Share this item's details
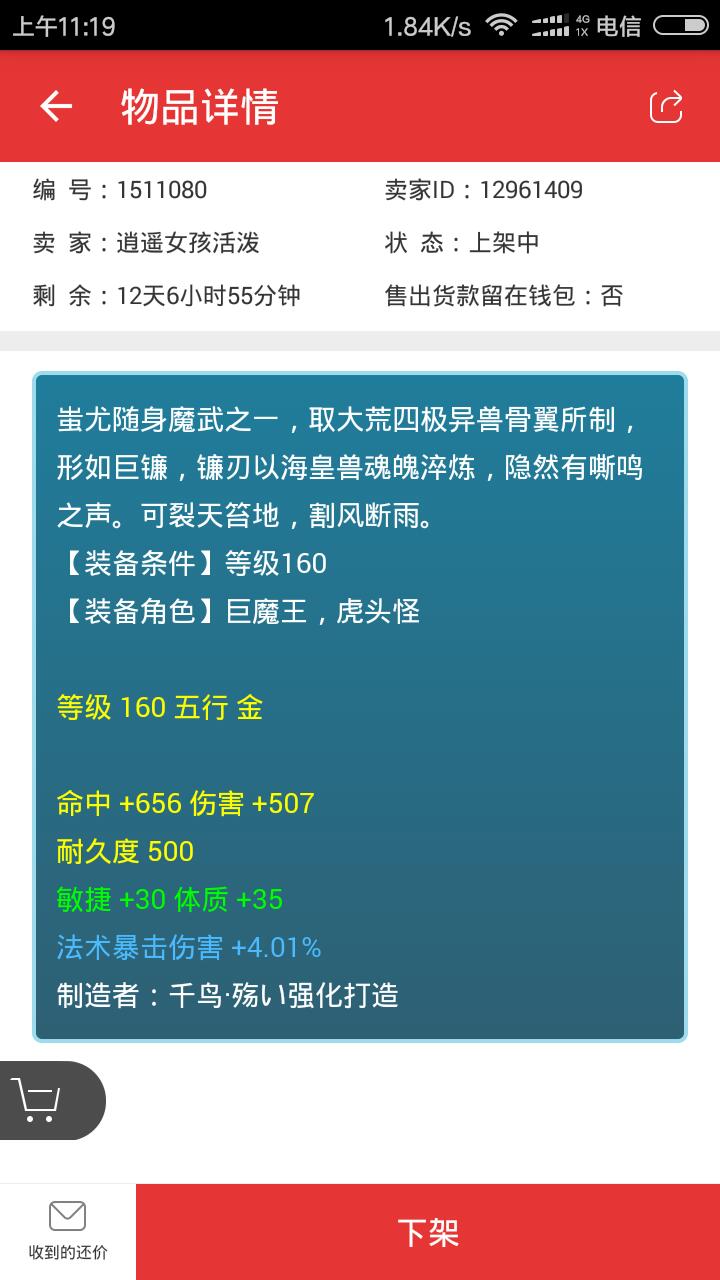 (x=666, y=106)
